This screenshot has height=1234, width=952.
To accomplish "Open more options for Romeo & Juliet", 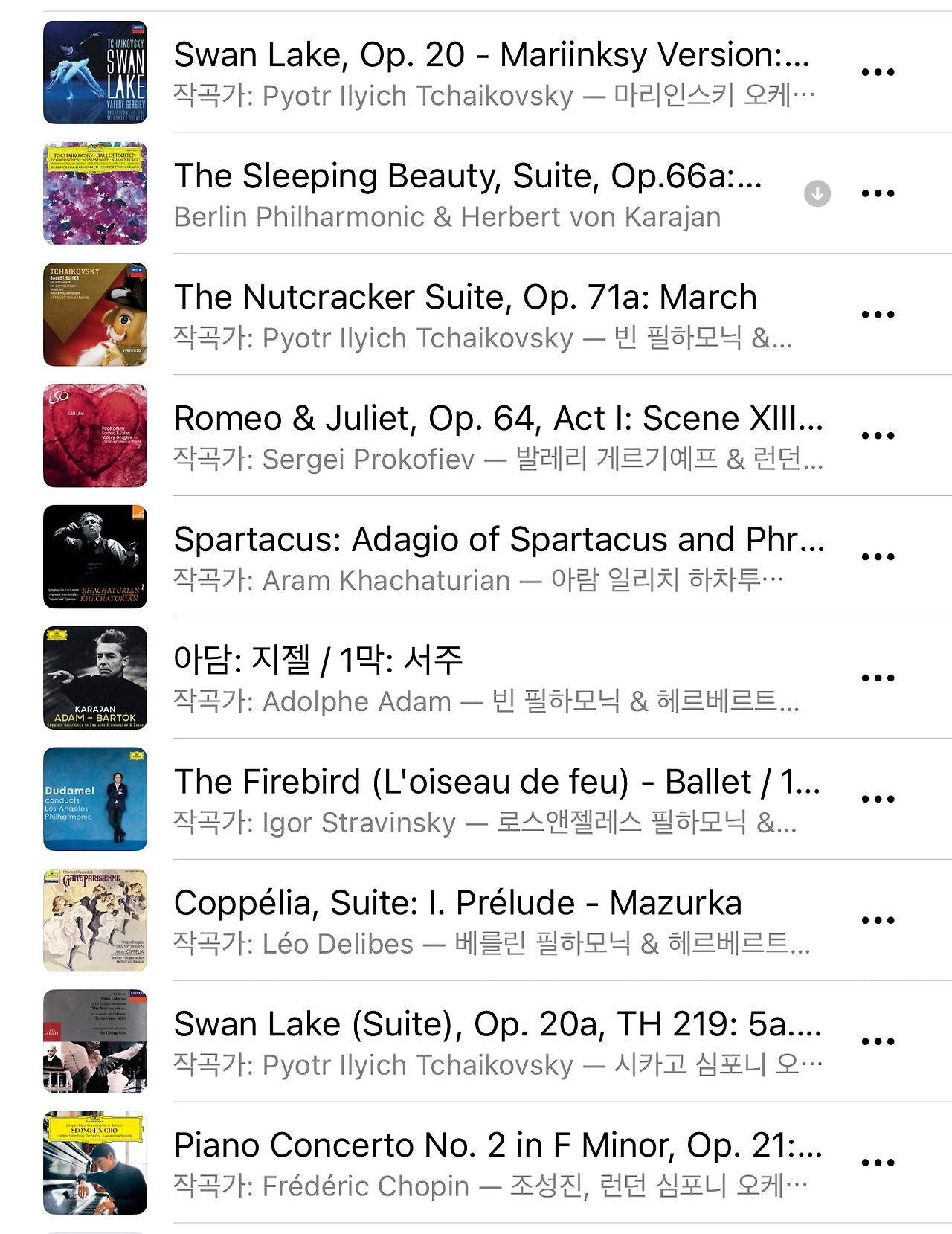I will pyautogui.click(x=878, y=436).
